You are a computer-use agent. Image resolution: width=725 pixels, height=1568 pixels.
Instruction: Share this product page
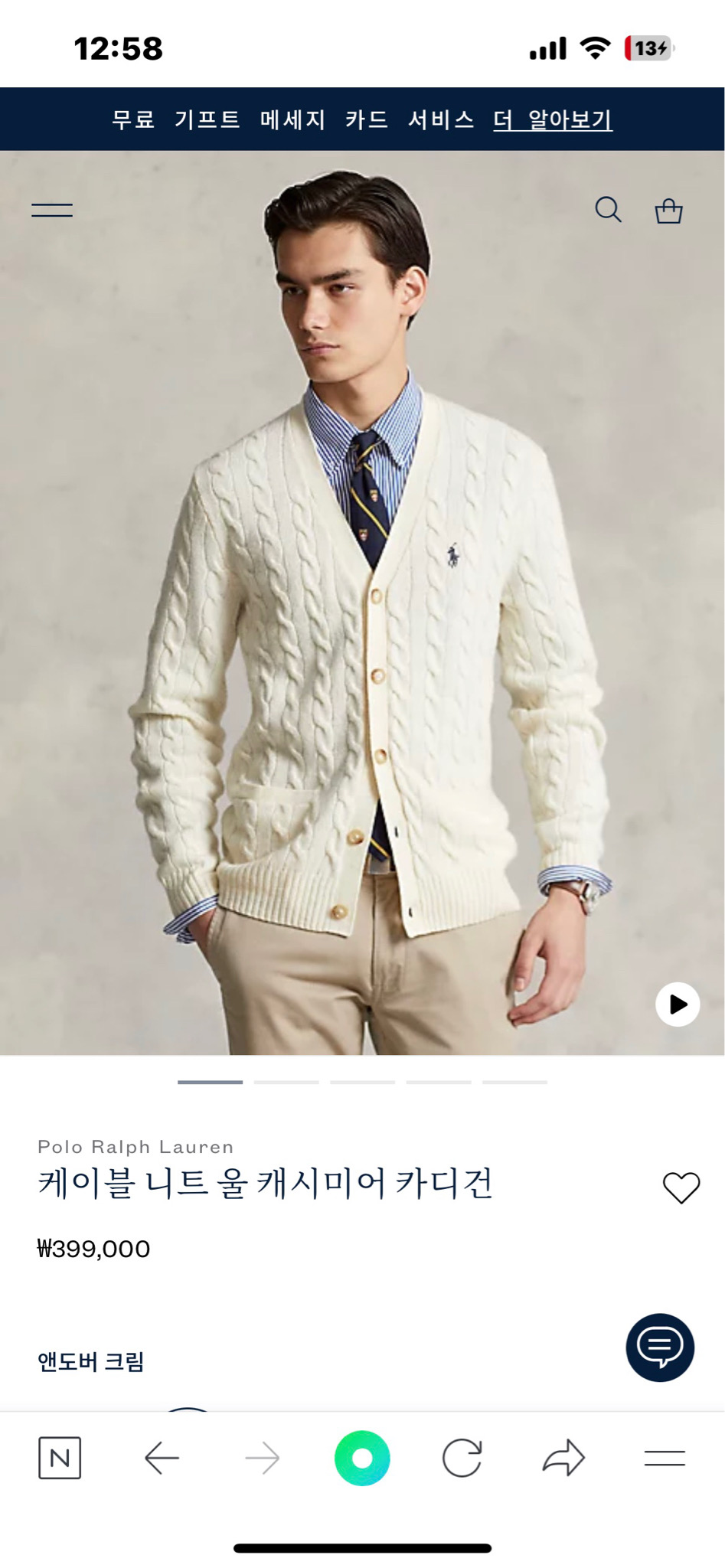563,1458
